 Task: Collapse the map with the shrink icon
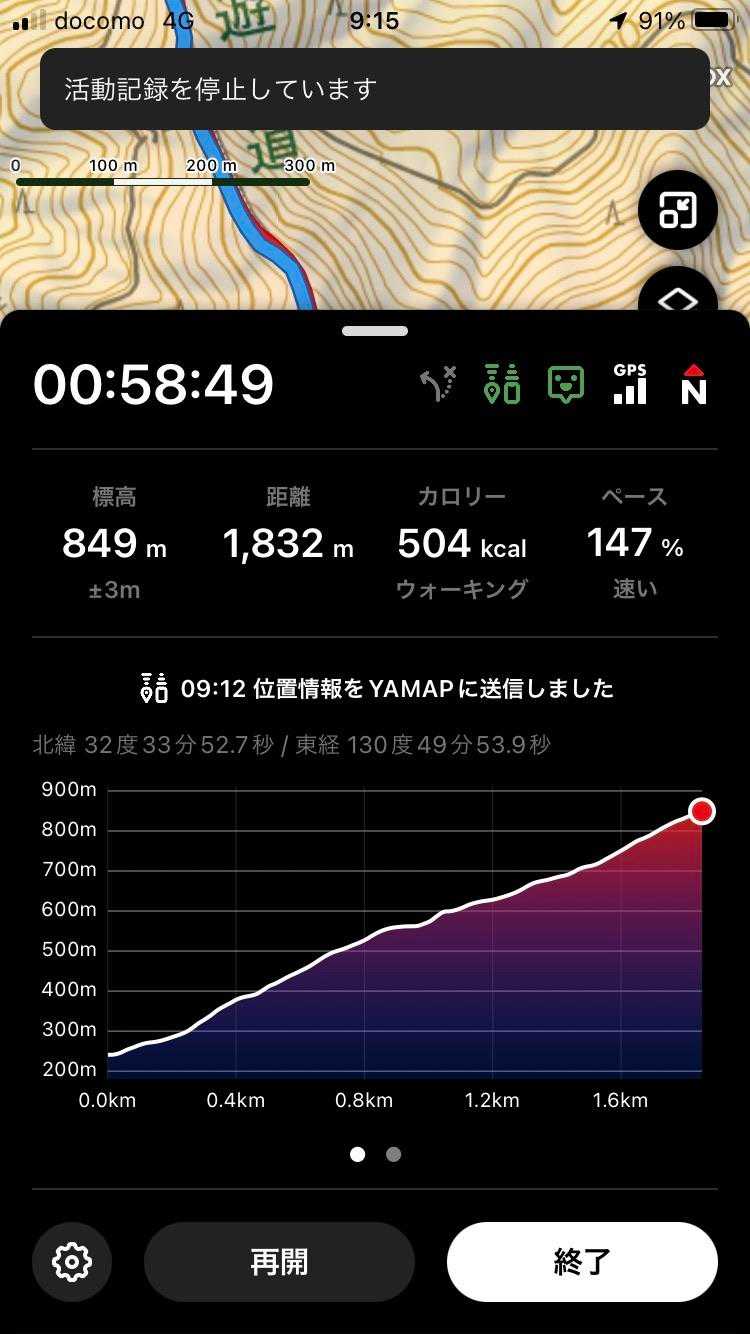coord(677,210)
